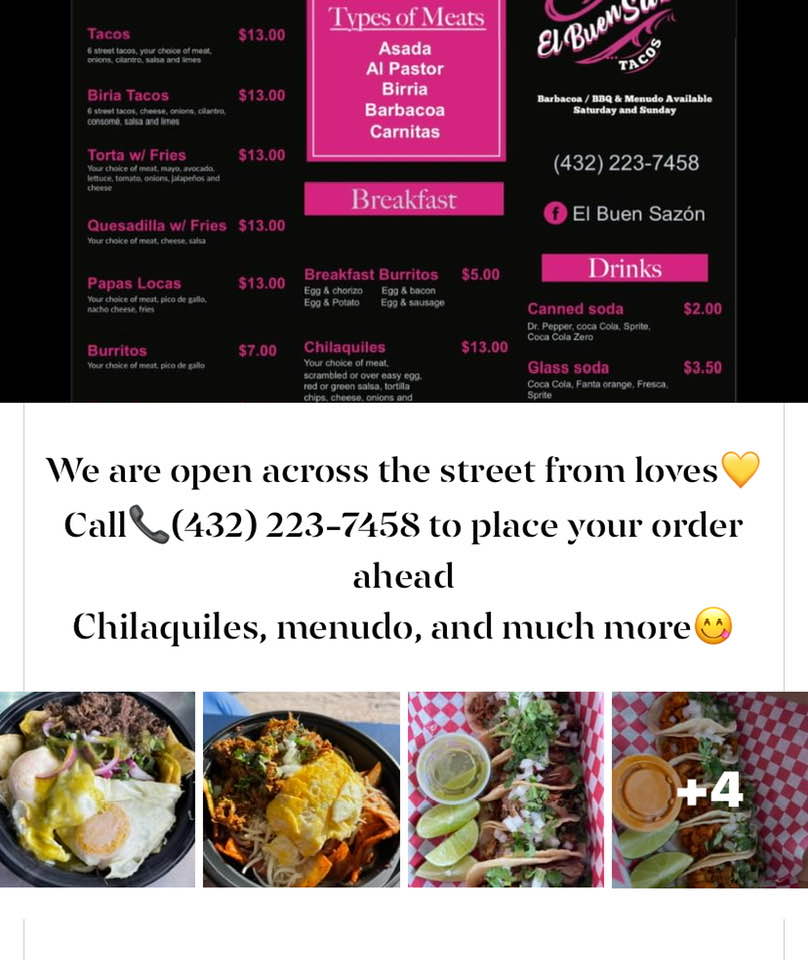Viewport: 808px width, 960px height.
Task: Tap the +4 tile for more photos
Action: pos(710,789)
